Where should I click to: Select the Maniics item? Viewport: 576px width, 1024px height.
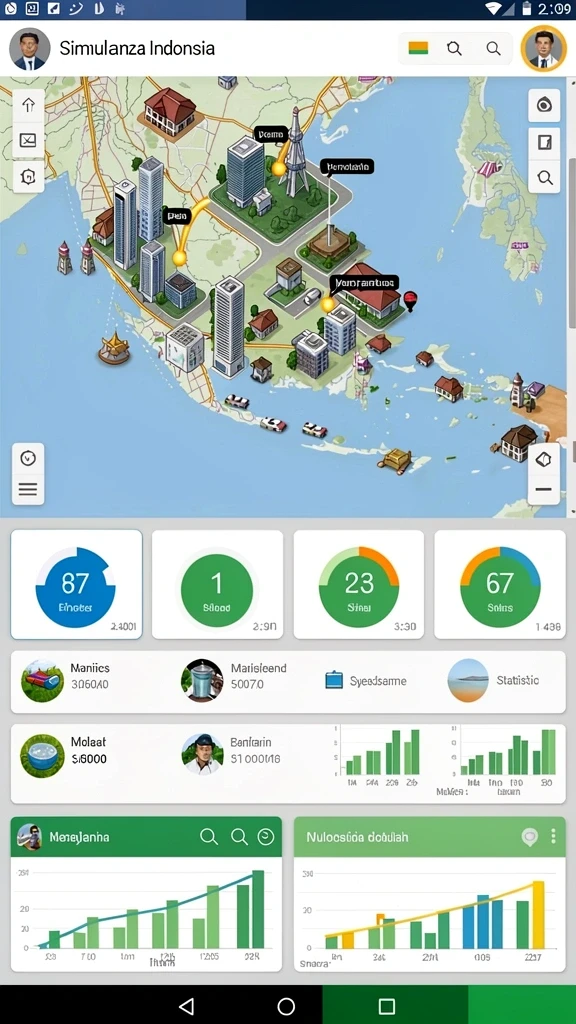(x=65, y=681)
